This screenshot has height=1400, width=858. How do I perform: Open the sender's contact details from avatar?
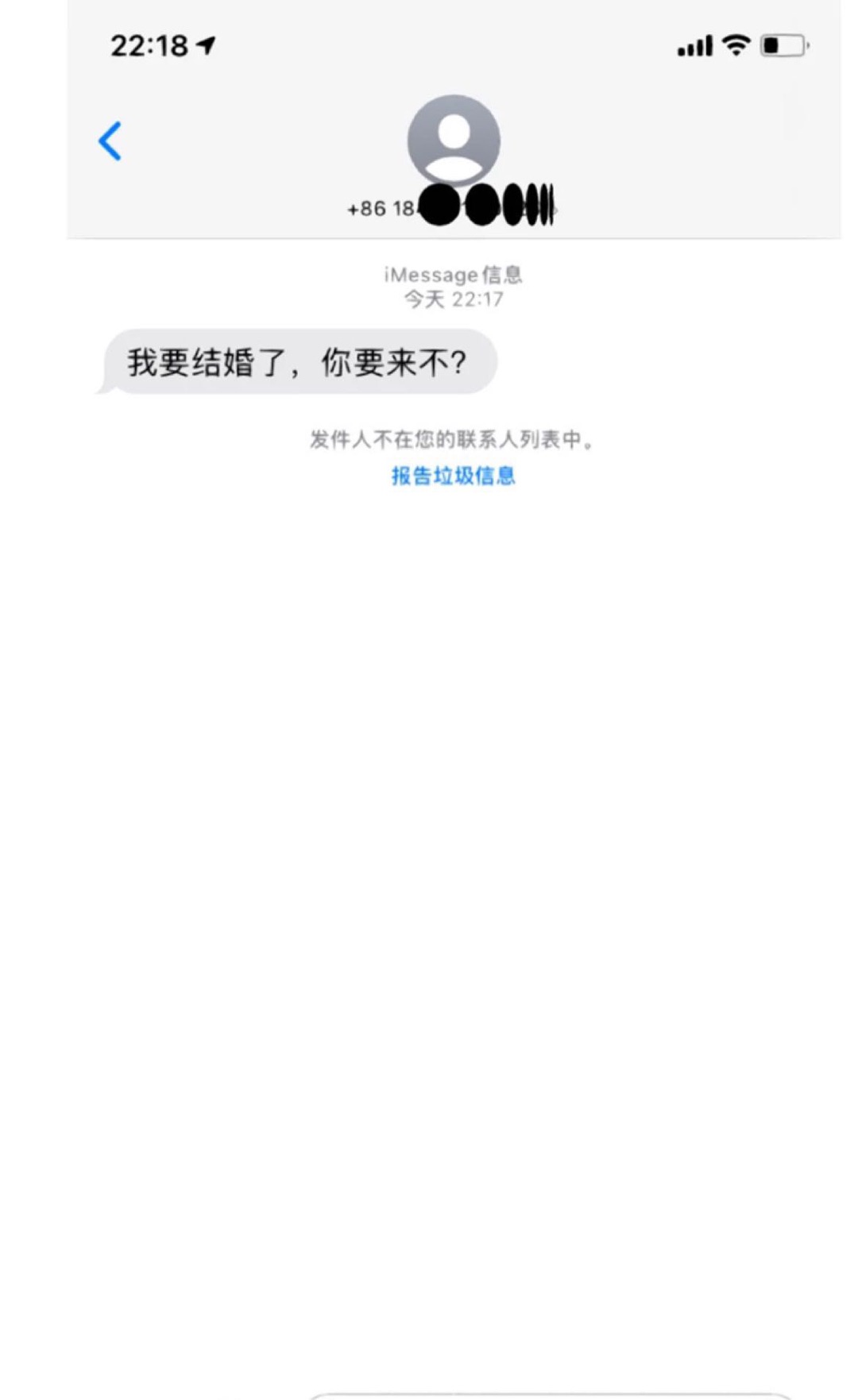tap(454, 141)
